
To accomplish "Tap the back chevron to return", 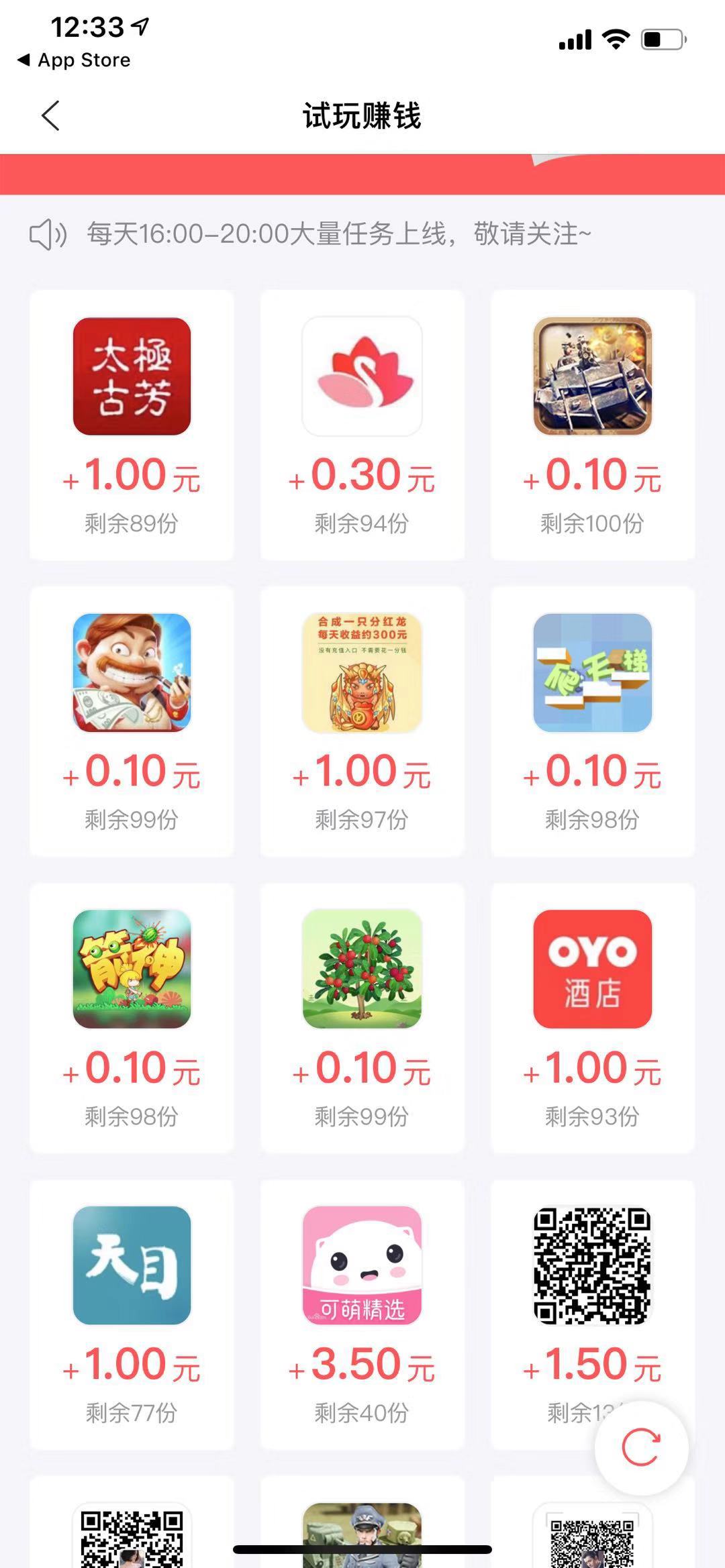I will click(50, 115).
